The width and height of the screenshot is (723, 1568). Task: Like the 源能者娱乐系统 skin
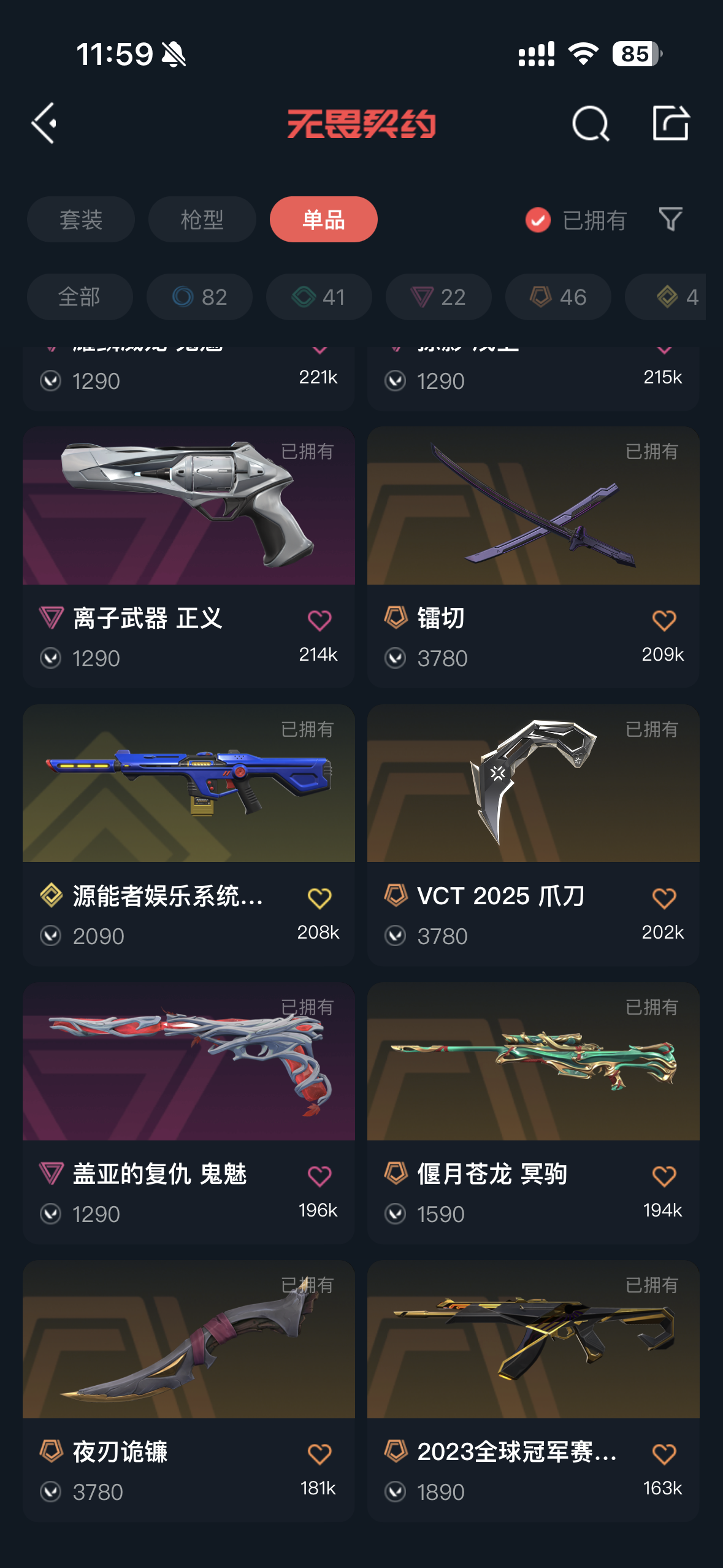(319, 899)
